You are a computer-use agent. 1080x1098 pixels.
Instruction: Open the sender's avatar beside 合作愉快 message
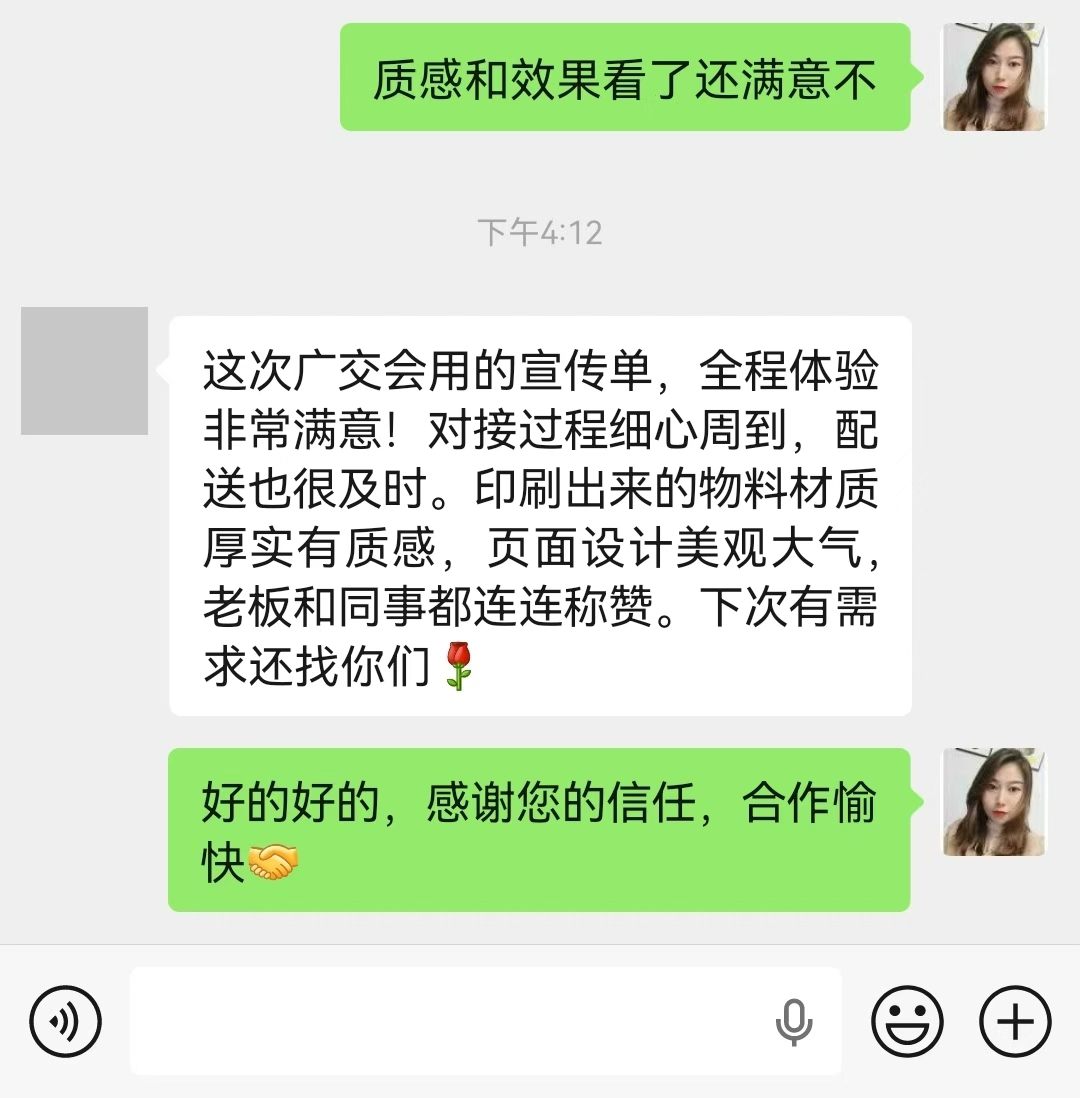pos(993,802)
